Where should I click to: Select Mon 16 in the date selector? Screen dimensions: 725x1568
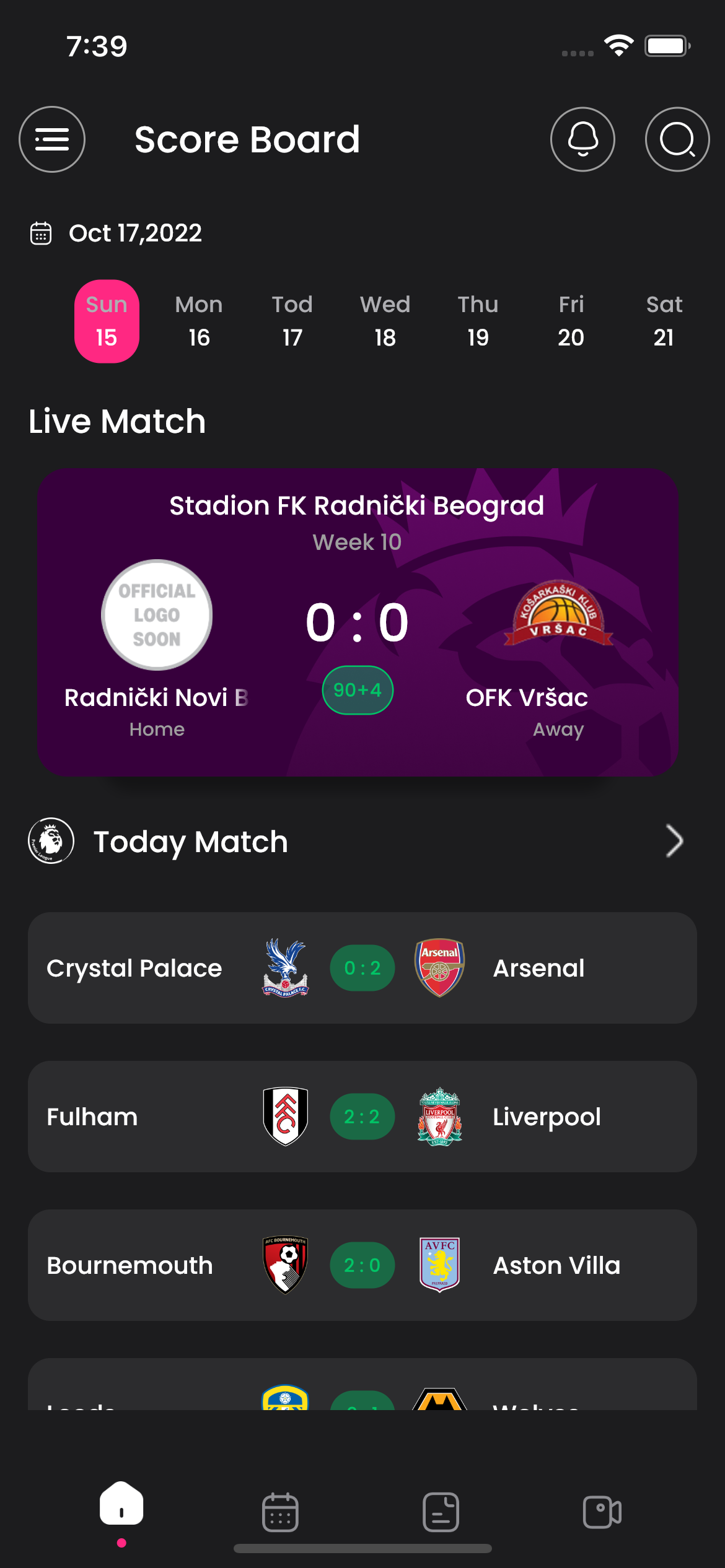pyautogui.click(x=198, y=321)
